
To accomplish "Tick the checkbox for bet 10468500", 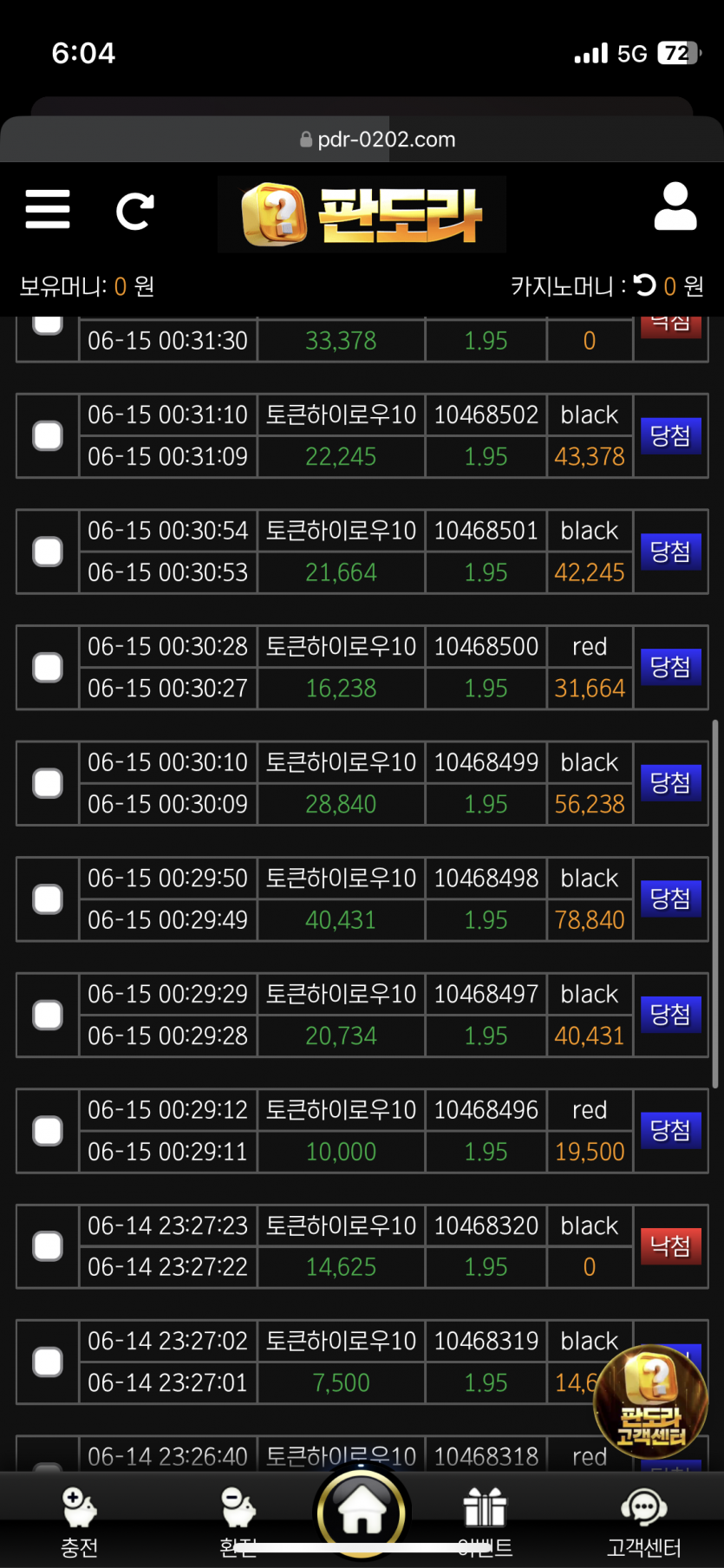I will click(x=48, y=668).
